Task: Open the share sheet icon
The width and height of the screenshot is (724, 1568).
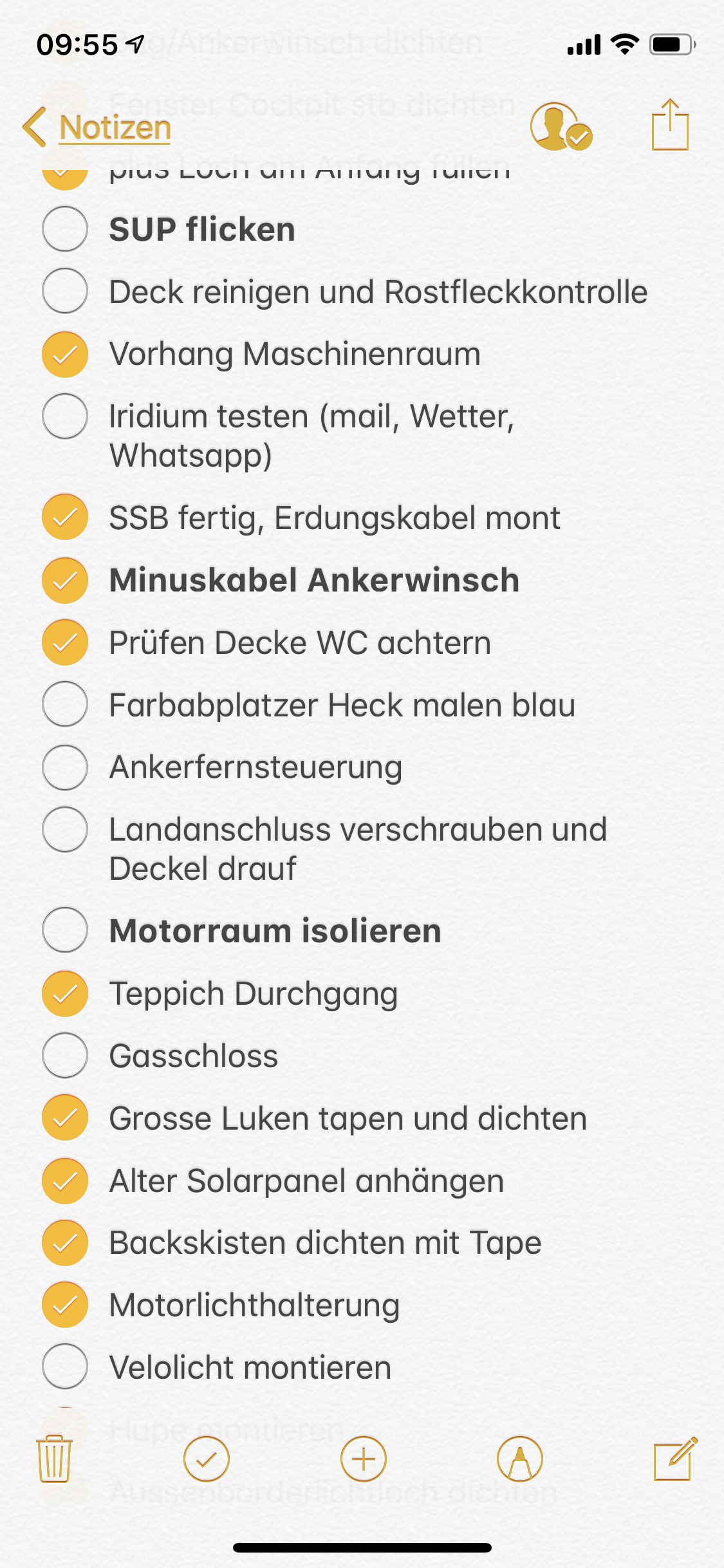Action: tap(670, 125)
